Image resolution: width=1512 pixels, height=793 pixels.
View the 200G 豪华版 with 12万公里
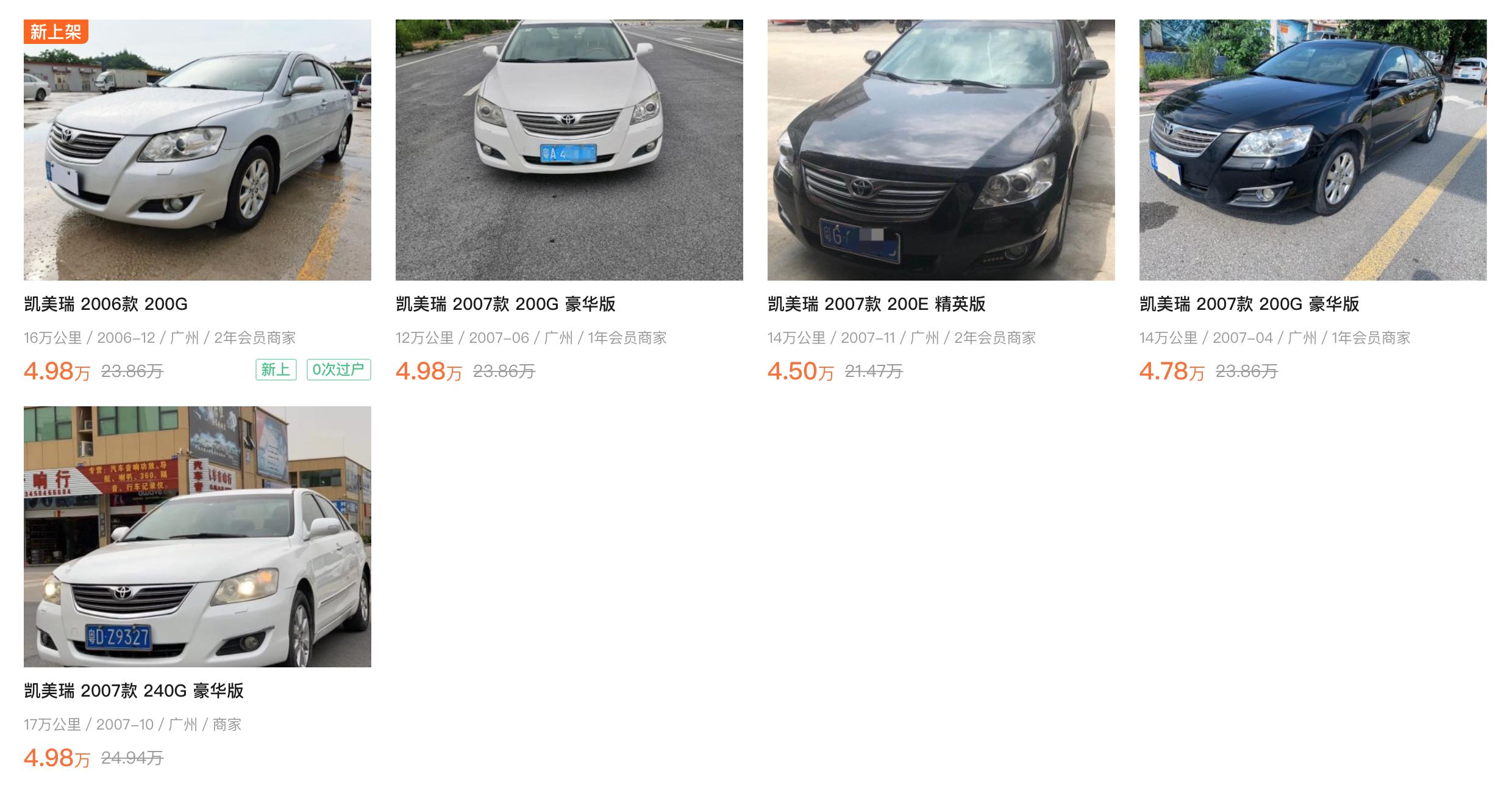[505, 304]
